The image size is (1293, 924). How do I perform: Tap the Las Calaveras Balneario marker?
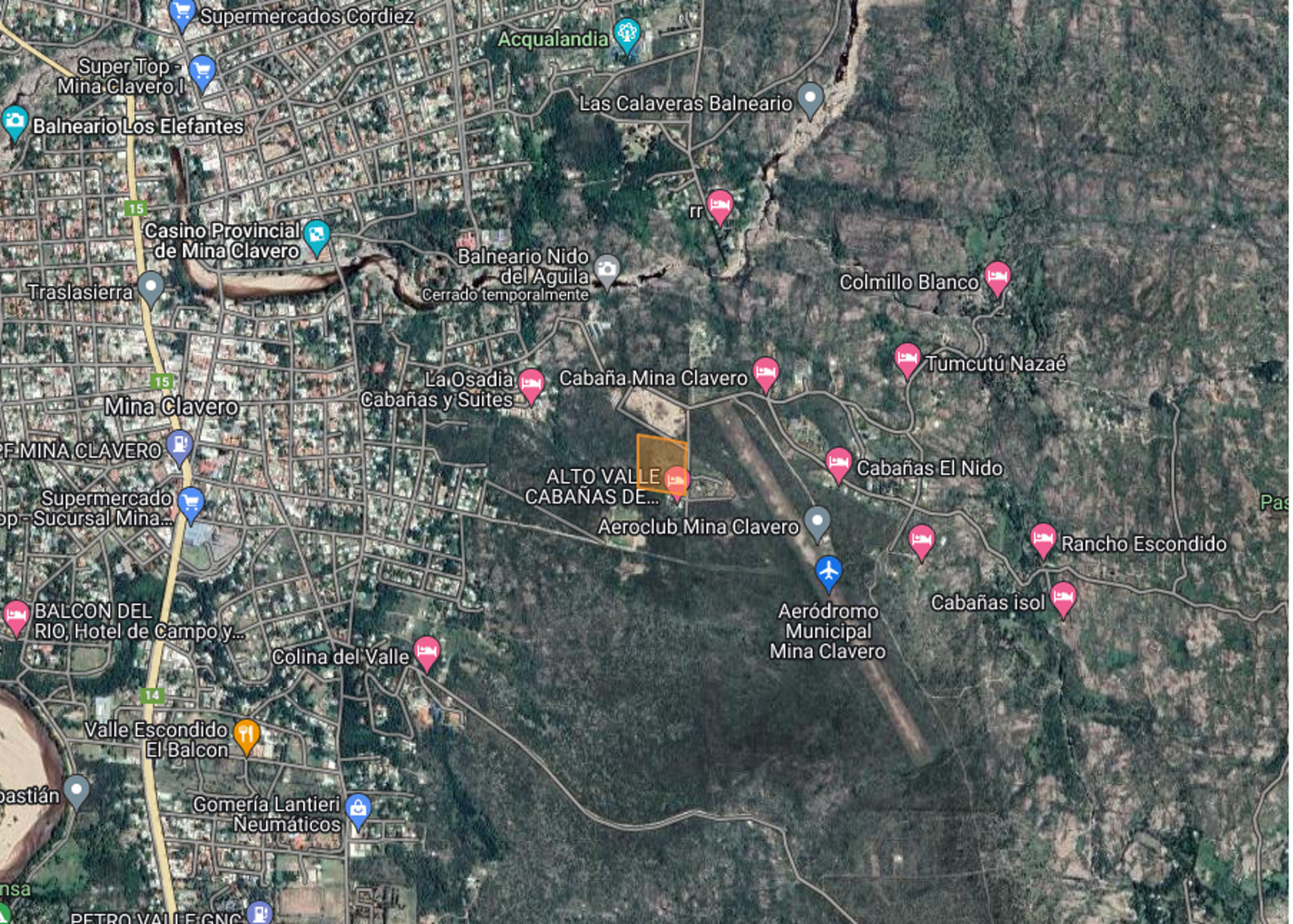809,99
